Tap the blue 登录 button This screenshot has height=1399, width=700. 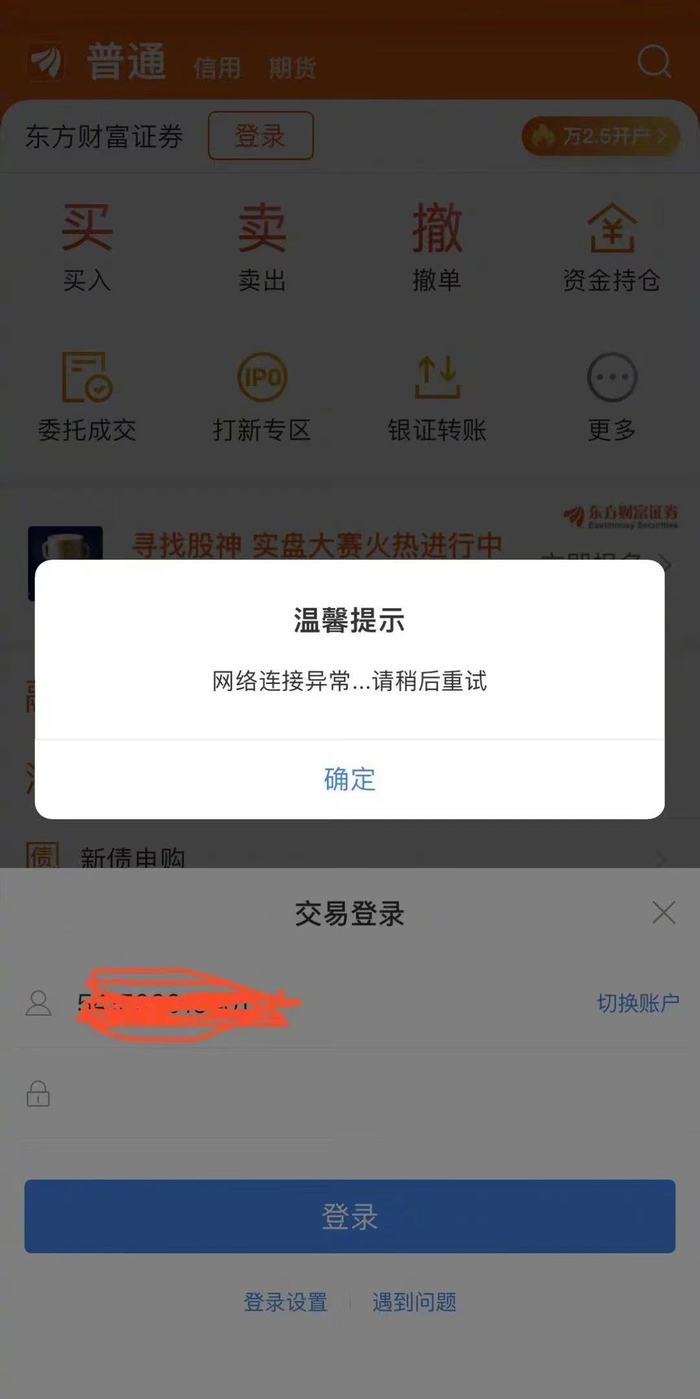pos(350,1216)
